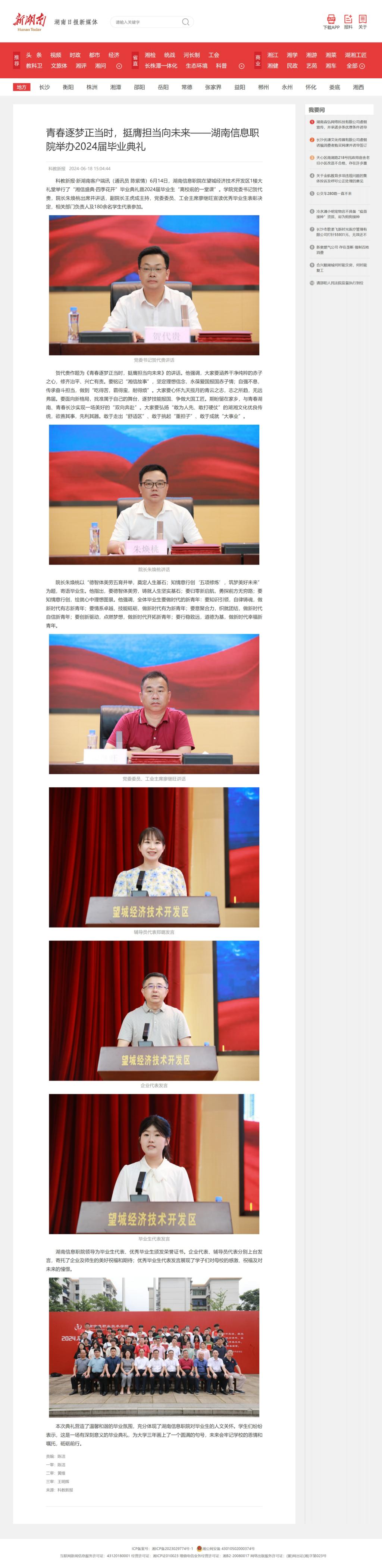Open the 关于 about icon

[363, 22]
